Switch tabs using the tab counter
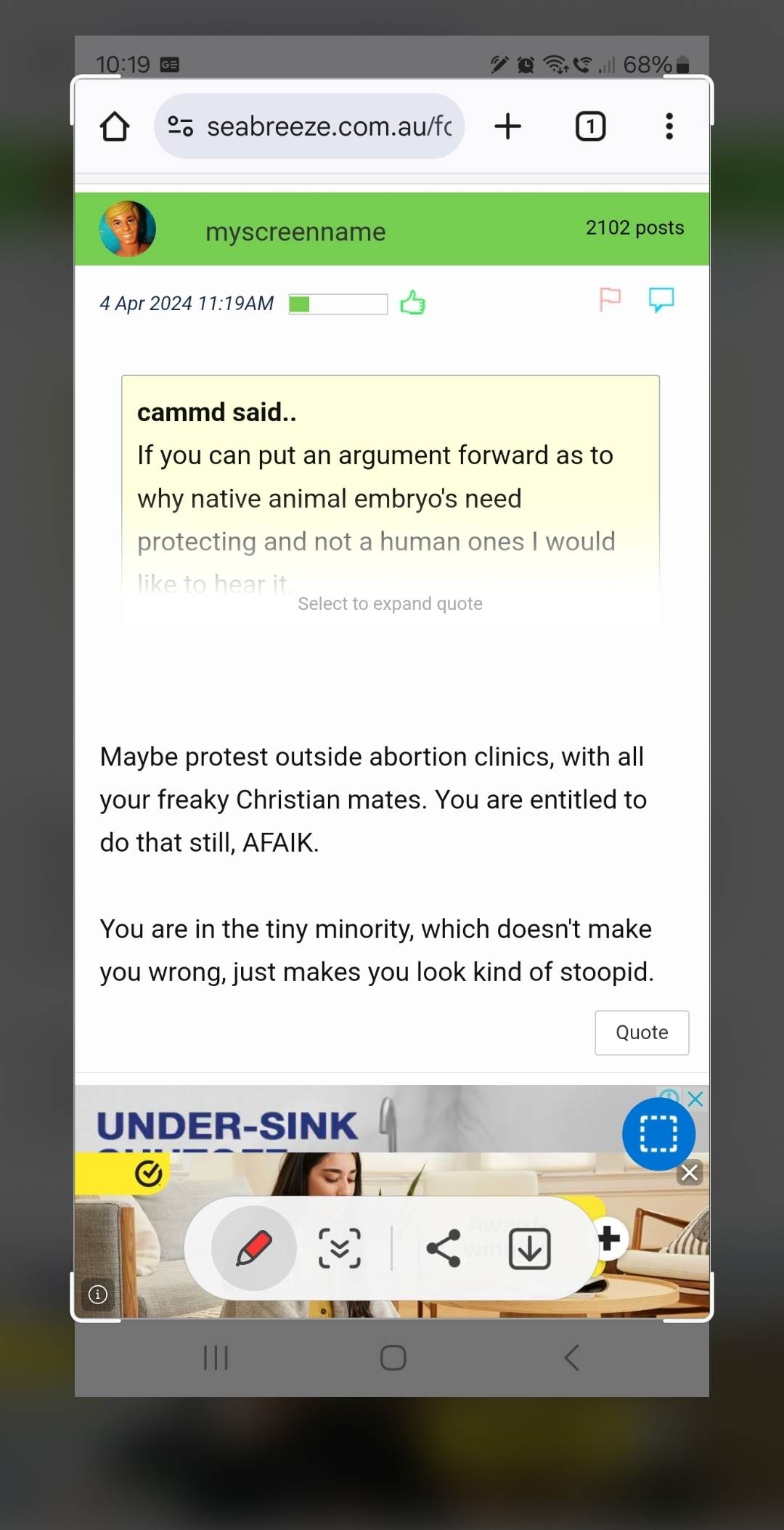Screen dimensions: 784x1530 [x=589, y=126]
